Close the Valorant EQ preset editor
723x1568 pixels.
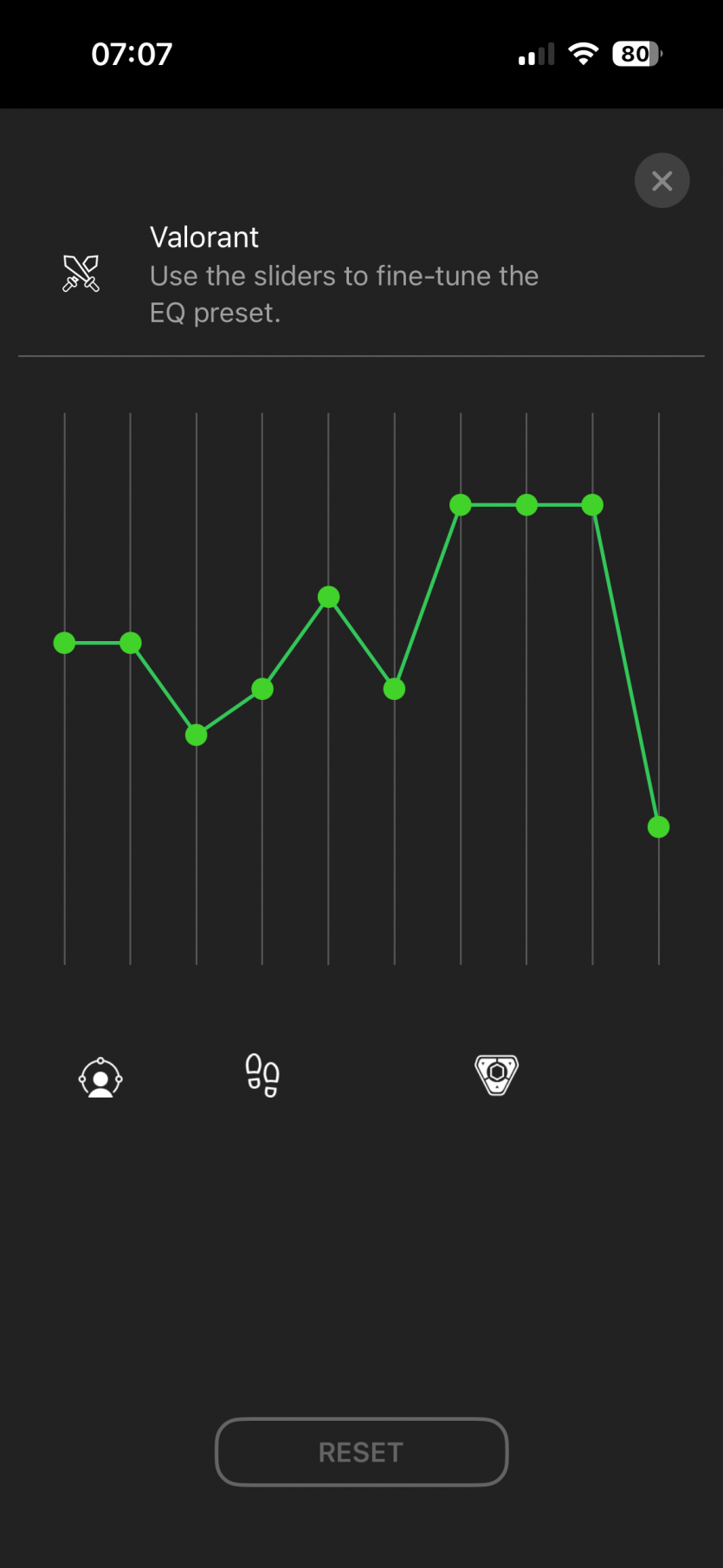click(662, 180)
